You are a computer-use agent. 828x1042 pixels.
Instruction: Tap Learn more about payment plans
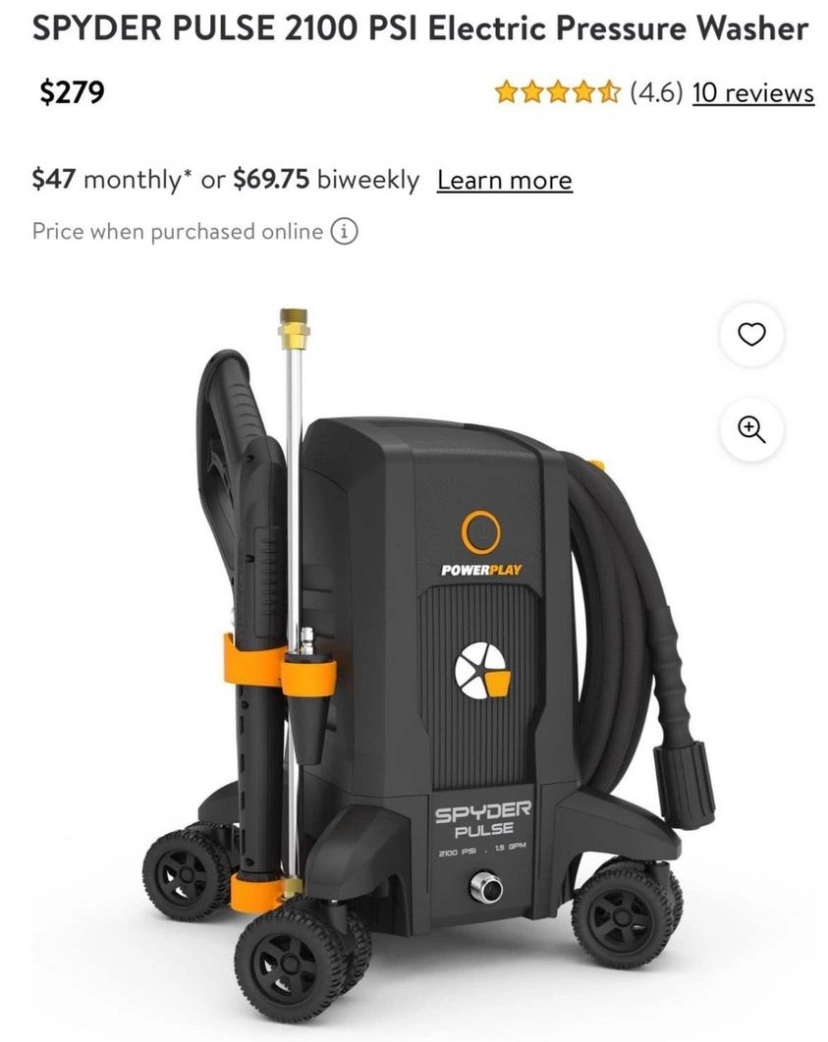pos(504,181)
